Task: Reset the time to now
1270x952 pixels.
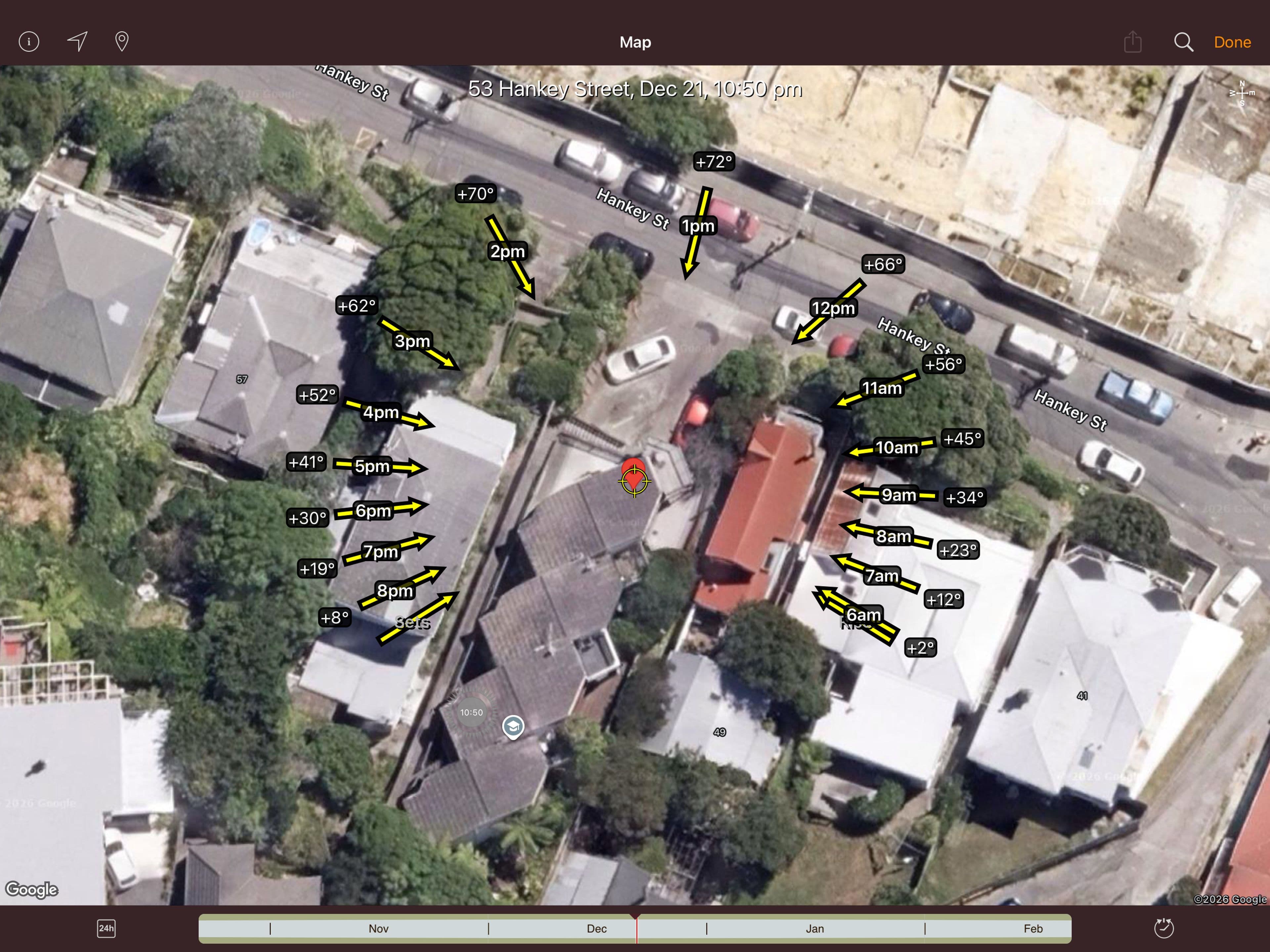Action: (x=1164, y=928)
